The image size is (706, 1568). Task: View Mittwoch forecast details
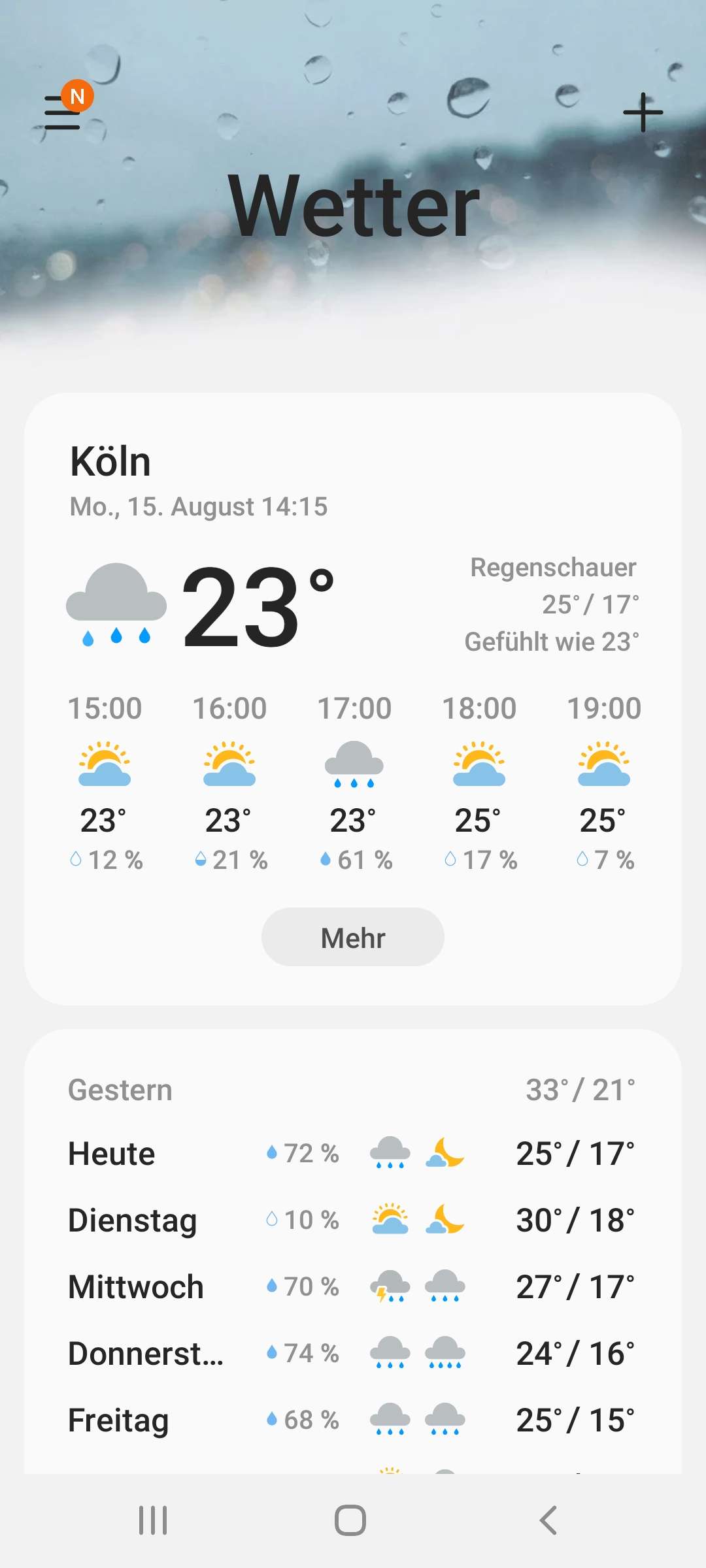352,1287
